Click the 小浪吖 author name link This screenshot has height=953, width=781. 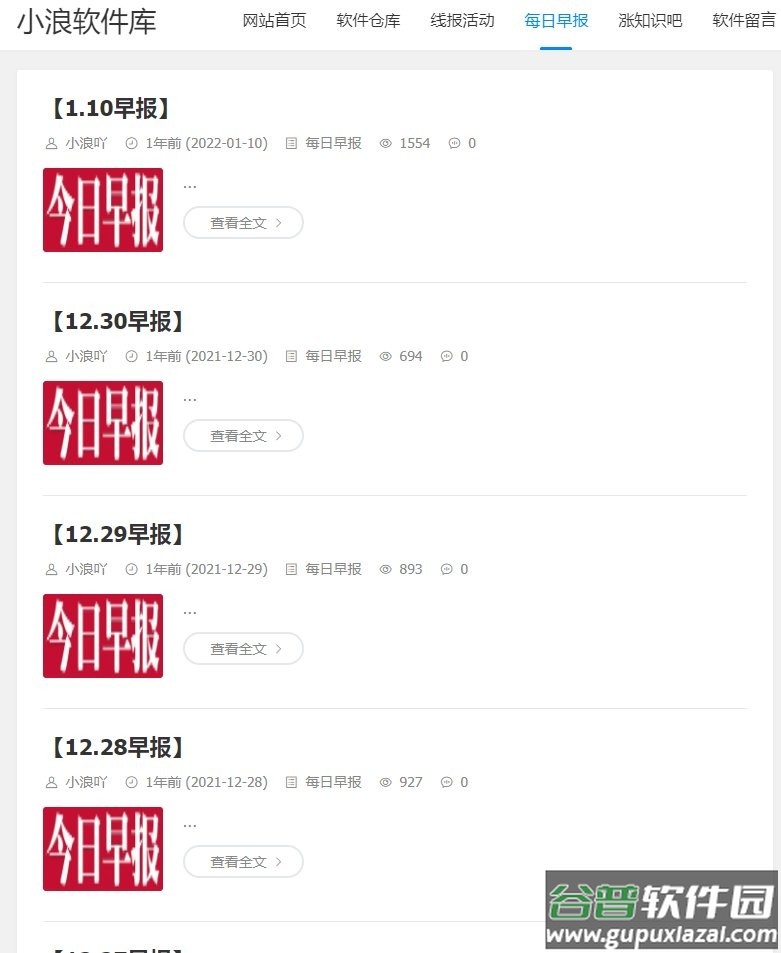click(x=85, y=143)
